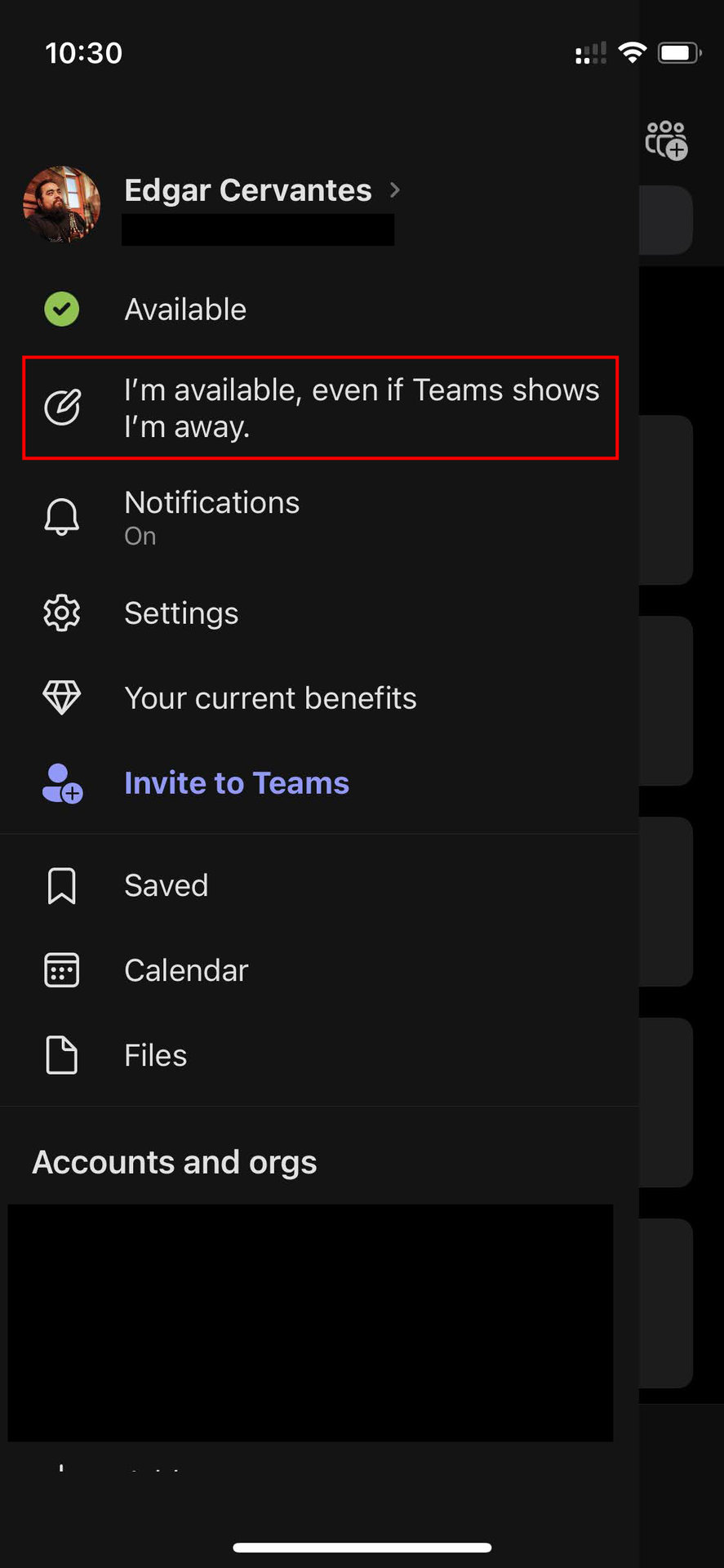This screenshot has width=724, height=1568.
Task: Open Saved items
Action: [x=166, y=886]
